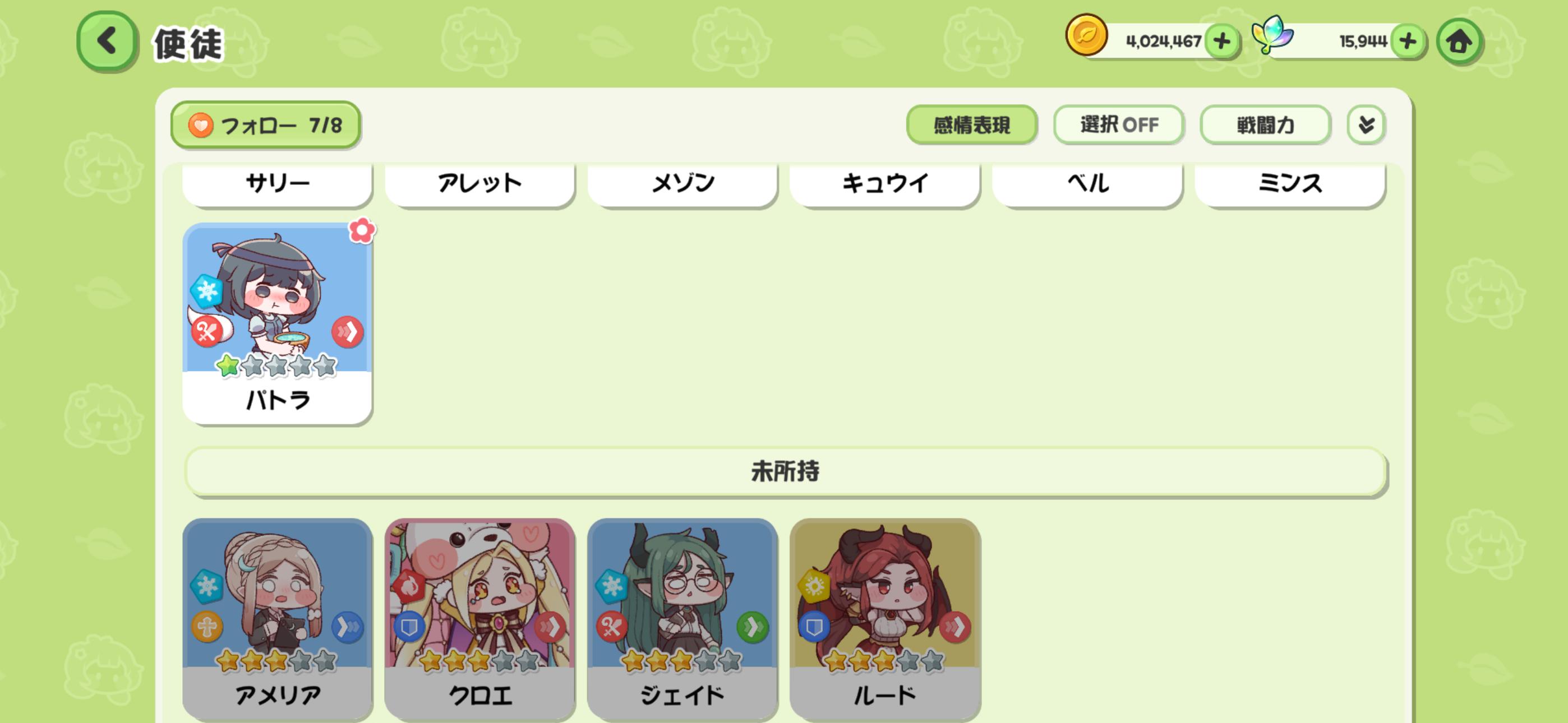This screenshot has width=1568, height=723.
Task: Reverse sort order with the double-chevron
Action: (x=1366, y=126)
